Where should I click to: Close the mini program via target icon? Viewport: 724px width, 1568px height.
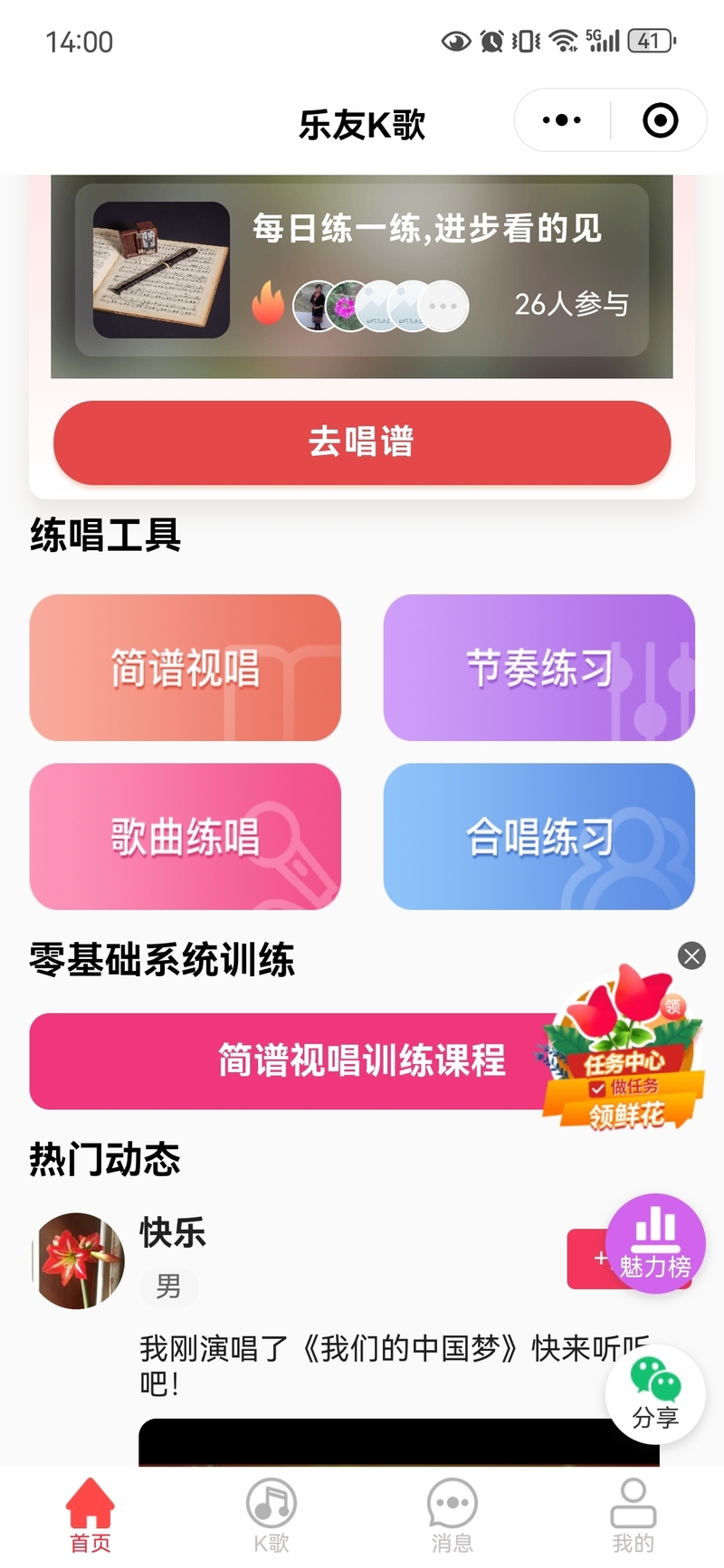coord(660,120)
